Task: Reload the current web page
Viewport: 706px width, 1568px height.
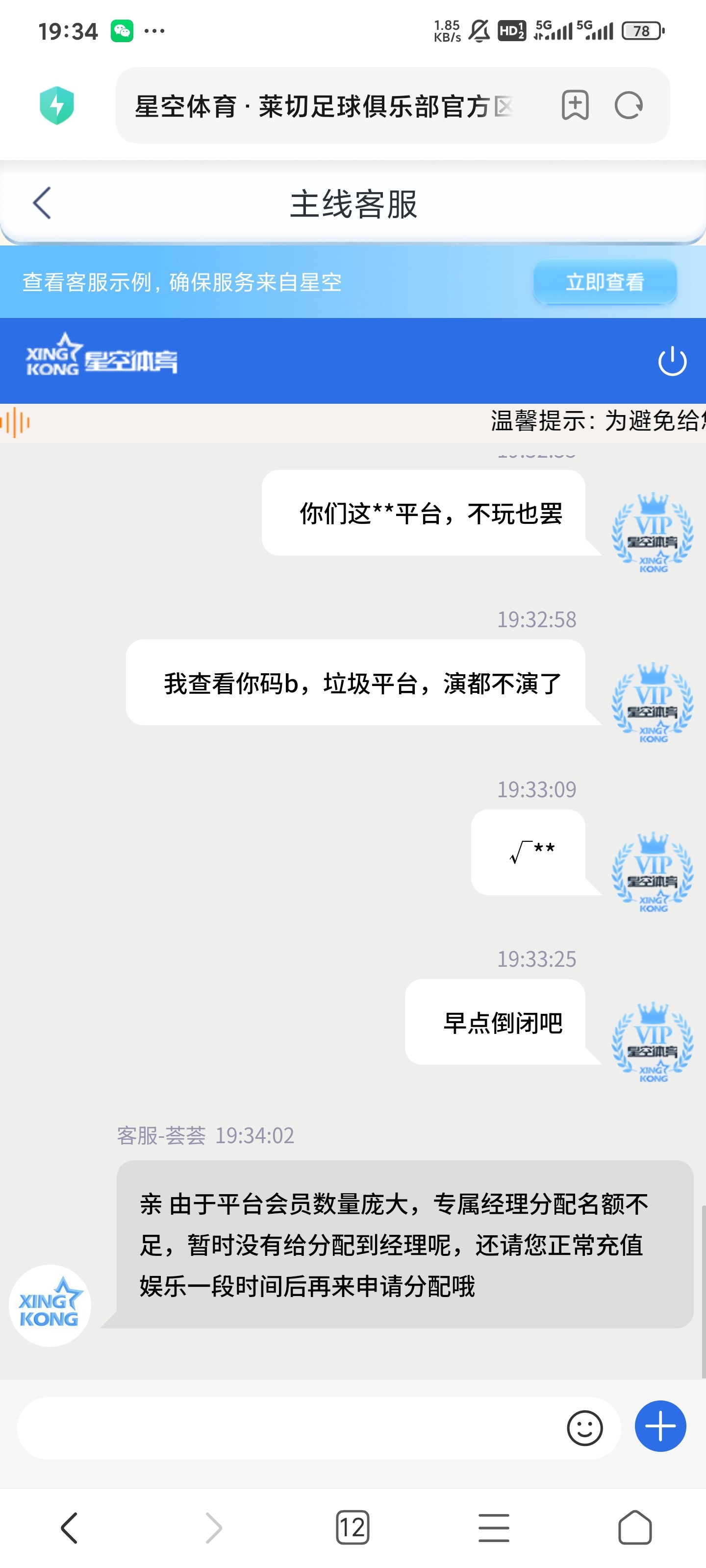Action: [x=629, y=105]
